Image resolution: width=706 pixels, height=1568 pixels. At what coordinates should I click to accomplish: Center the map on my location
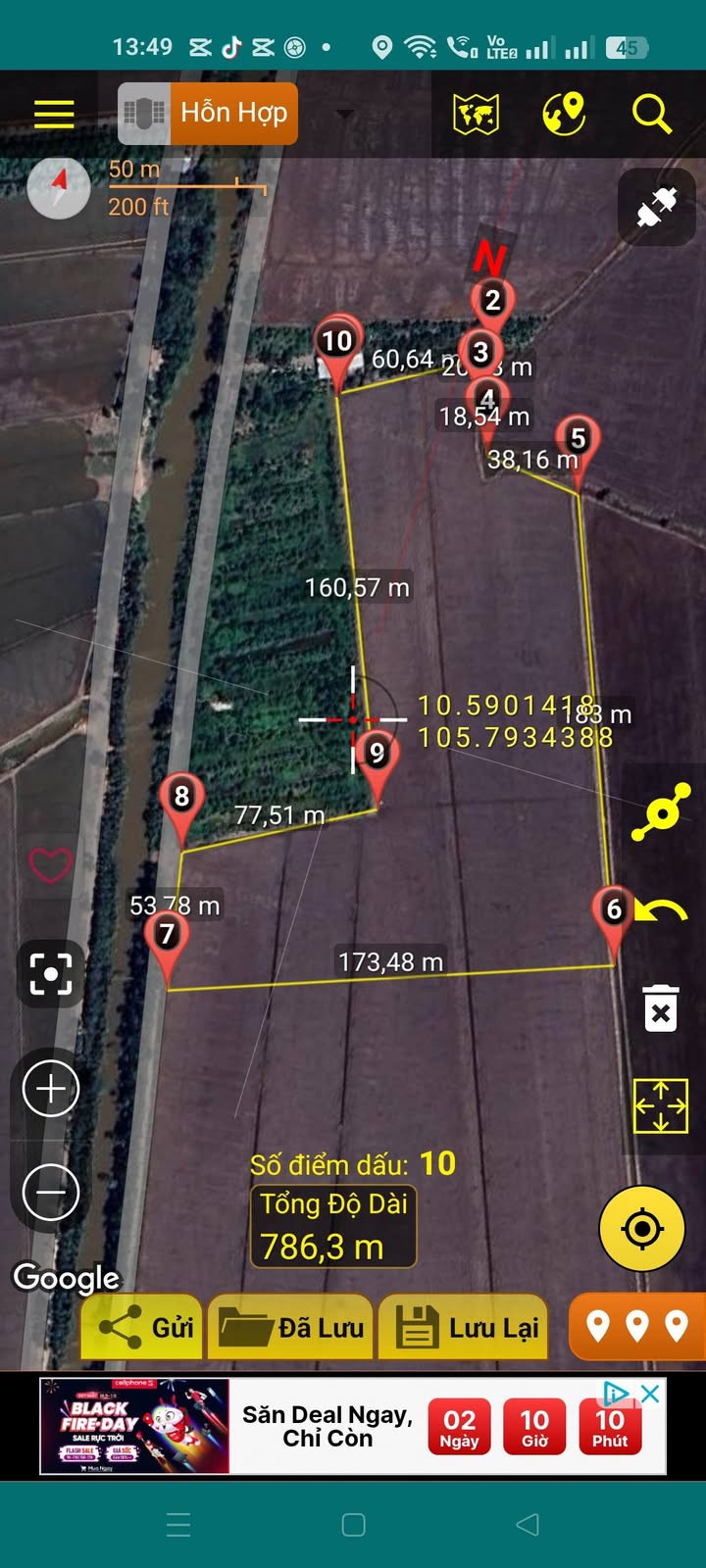642,1228
